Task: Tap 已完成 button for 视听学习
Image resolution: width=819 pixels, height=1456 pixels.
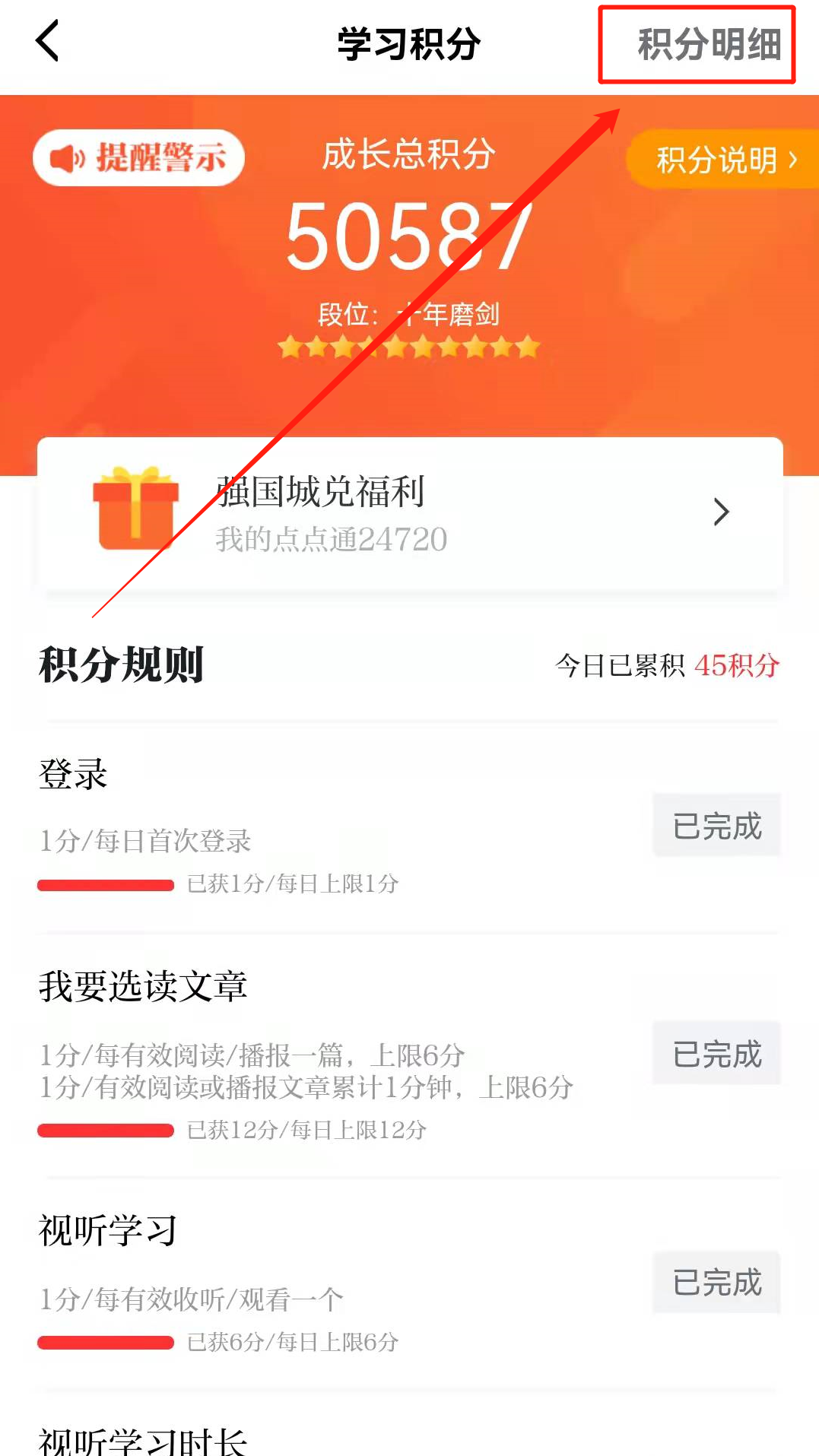Action: [716, 1282]
